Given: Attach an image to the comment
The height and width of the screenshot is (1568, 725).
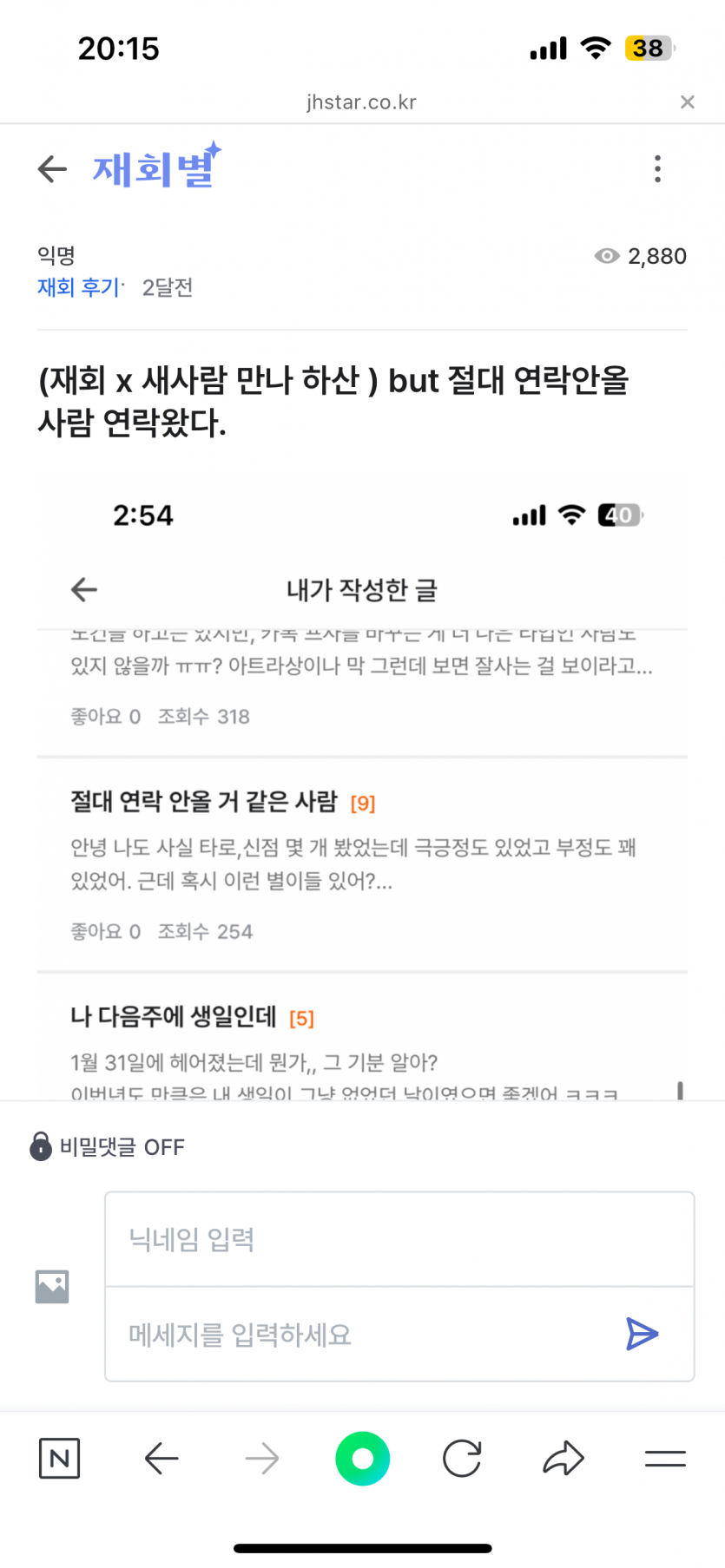Looking at the screenshot, I should 52,1287.
